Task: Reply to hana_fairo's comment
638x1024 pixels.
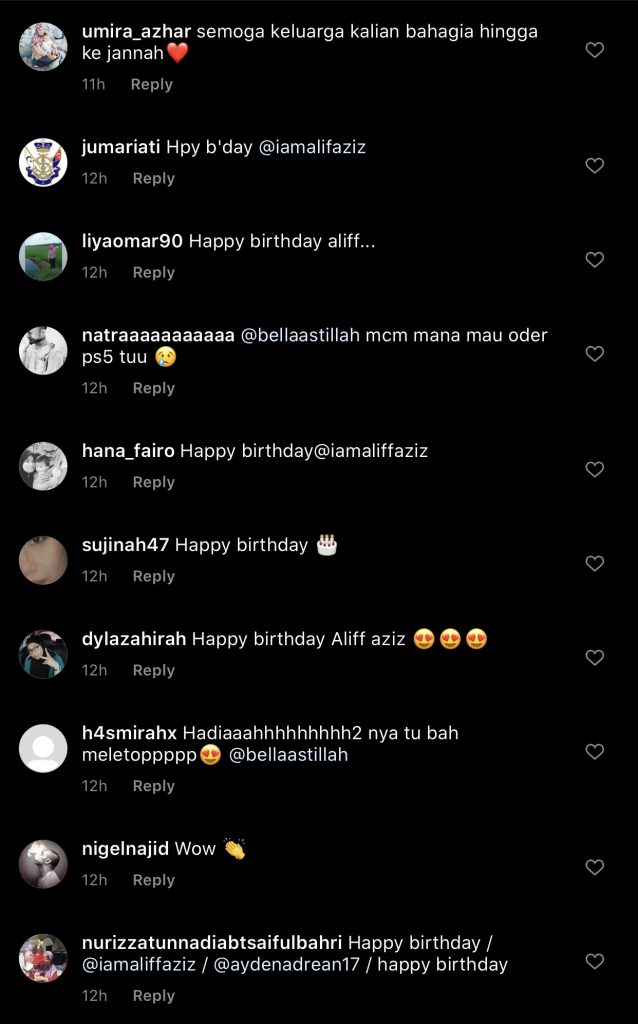Action: pyautogui.click(x=153, y=482)
